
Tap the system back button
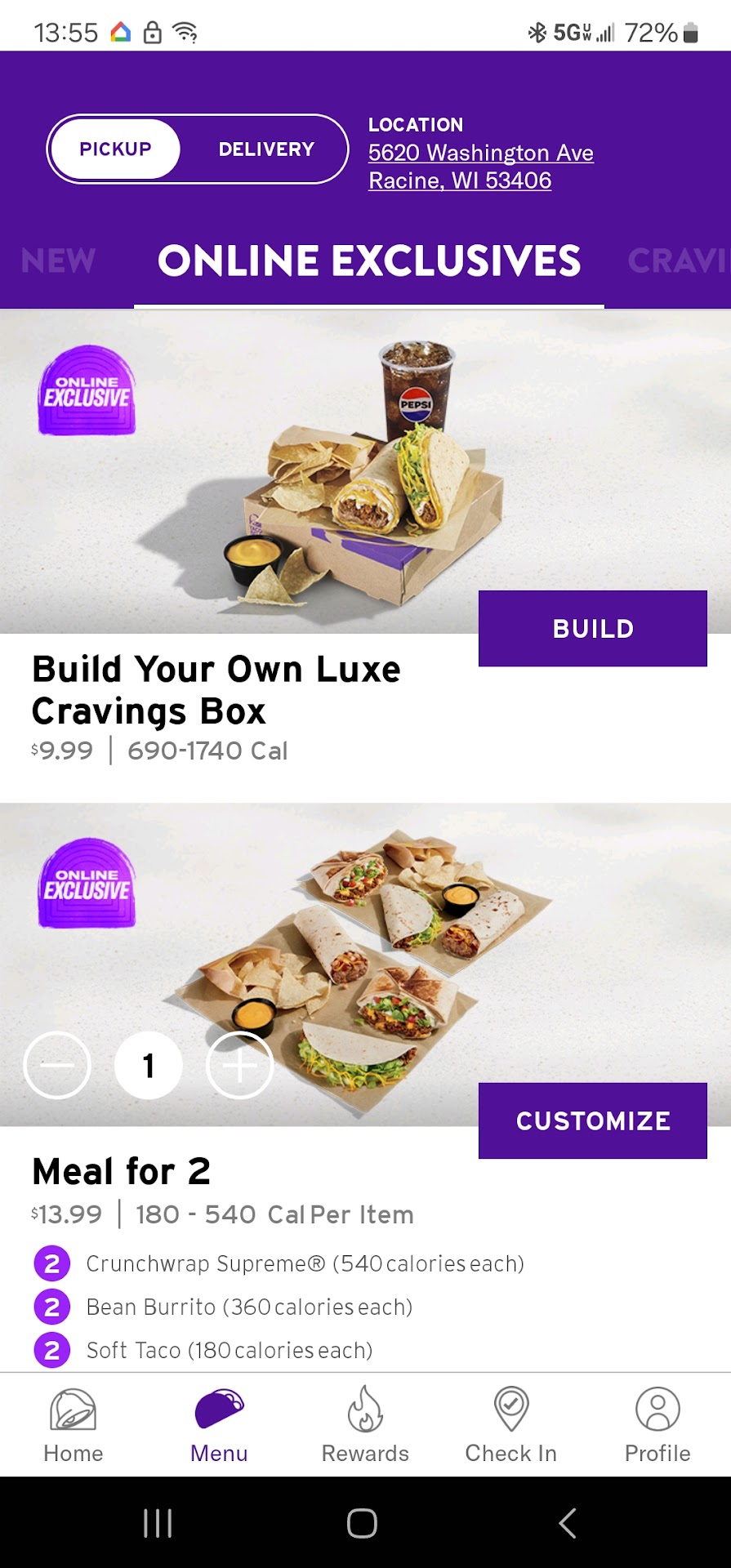tap(568, 1523)
